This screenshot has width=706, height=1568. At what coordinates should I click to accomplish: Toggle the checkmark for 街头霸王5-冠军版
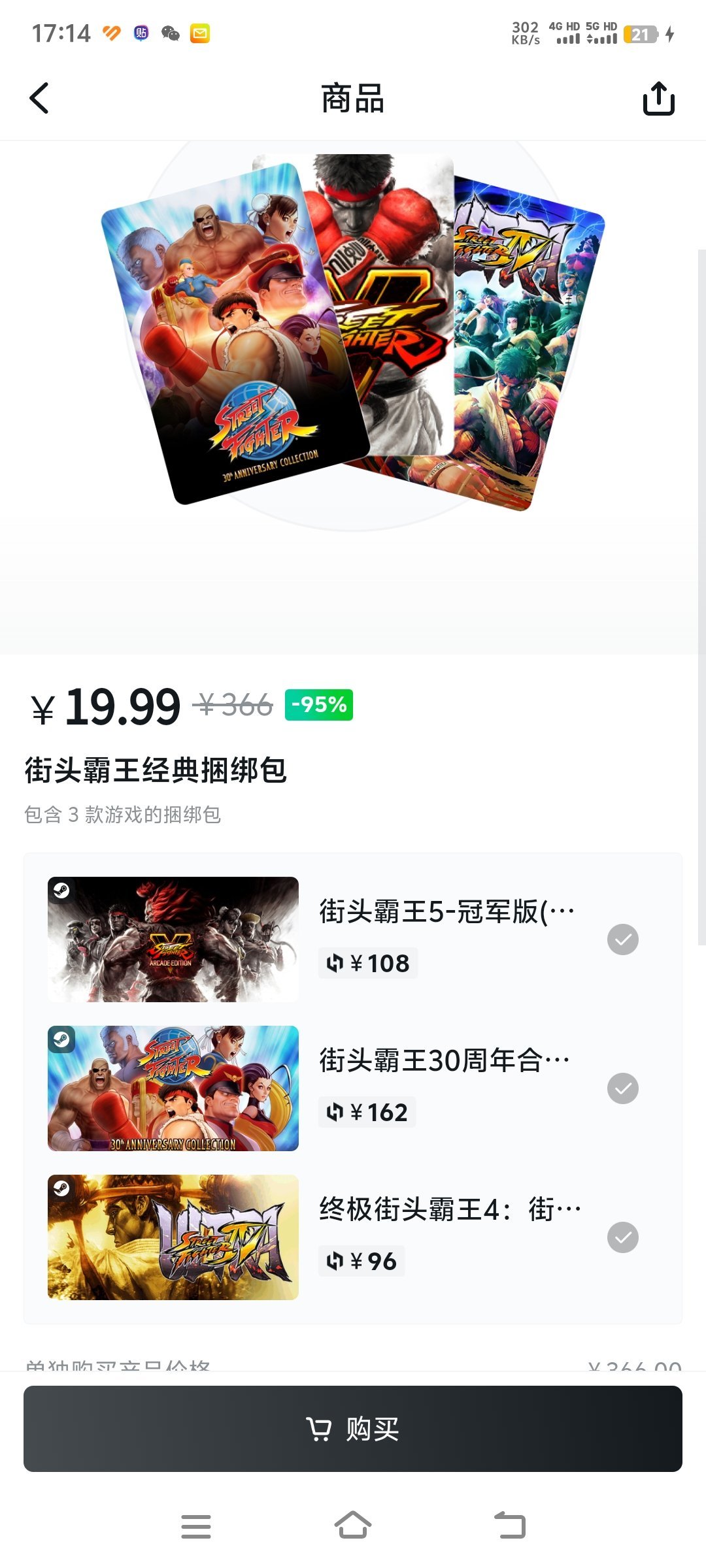(x=622, y=939)
